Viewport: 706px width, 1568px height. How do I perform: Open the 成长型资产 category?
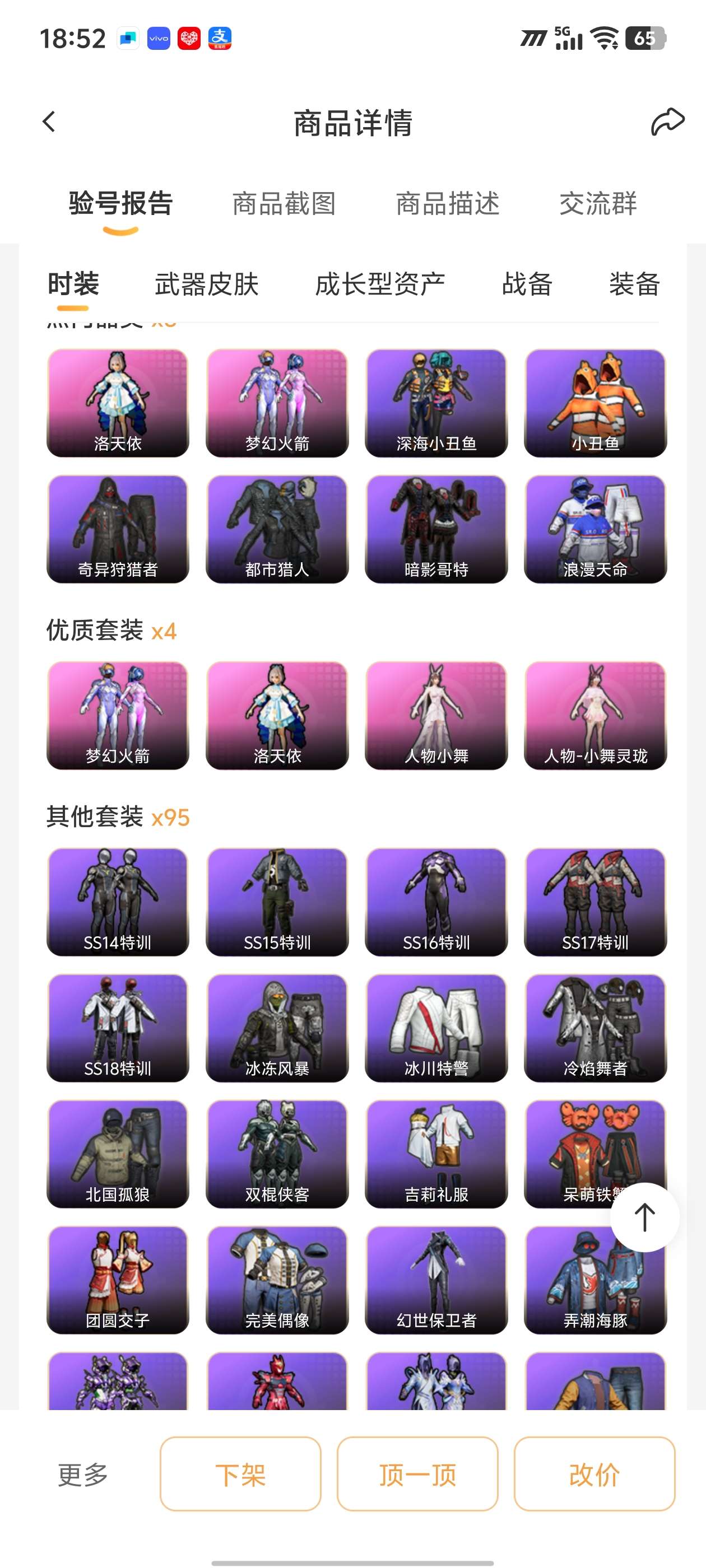pos(379,284)
